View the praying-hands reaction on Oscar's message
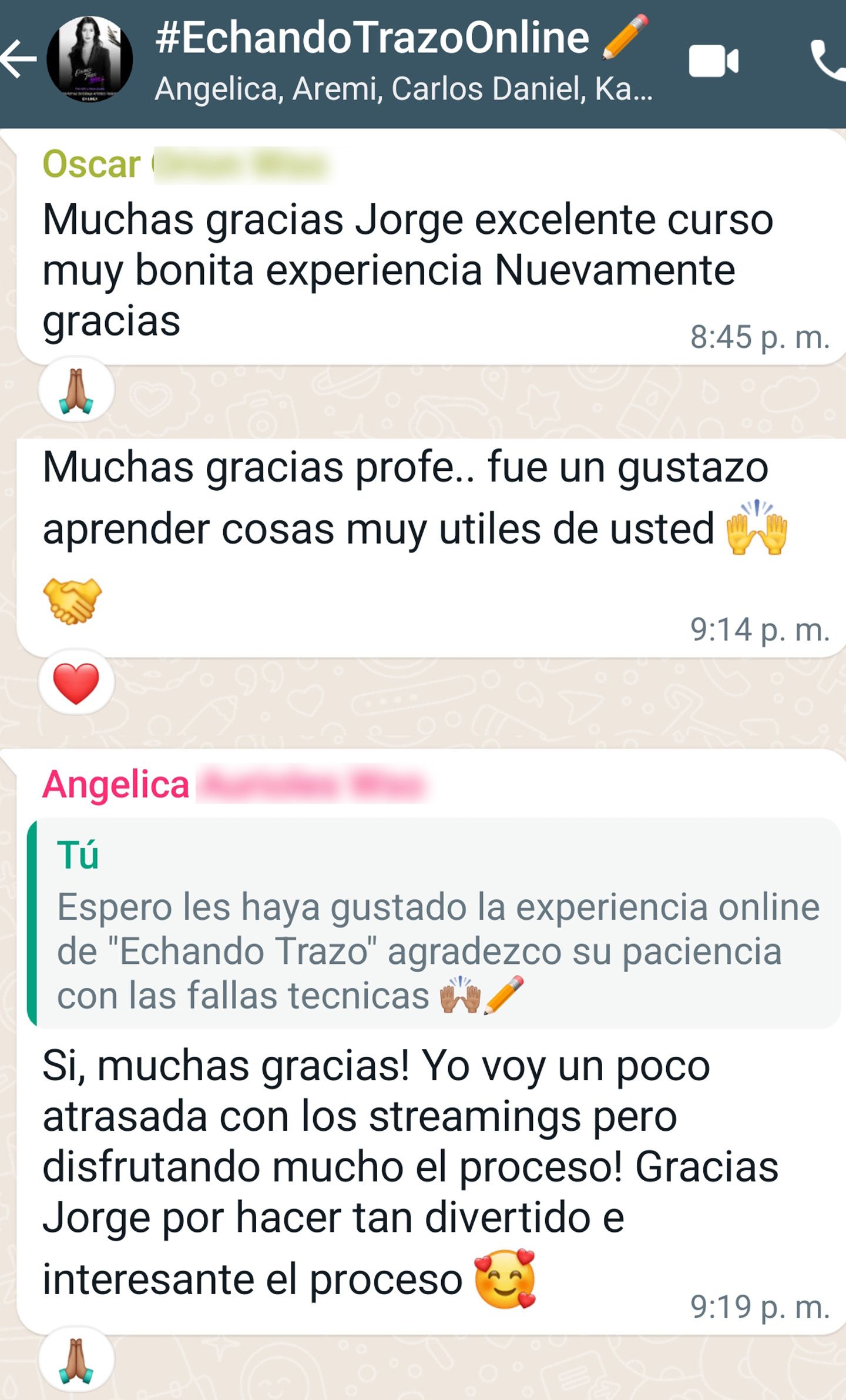846x1400 pixels. (76, 390)
